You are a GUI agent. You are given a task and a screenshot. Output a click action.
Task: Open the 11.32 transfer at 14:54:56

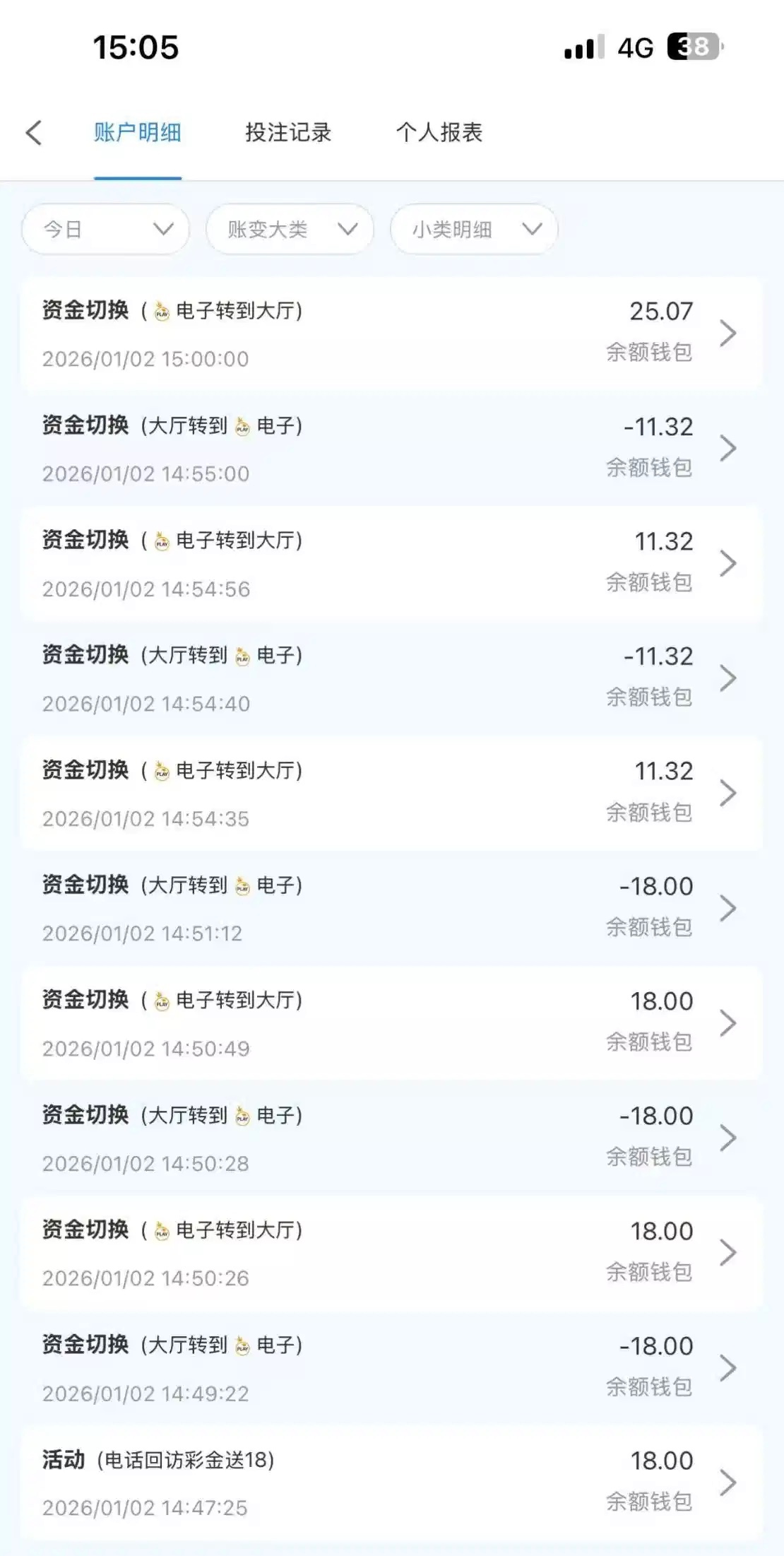pyautogui.click(x=391, y=564)
